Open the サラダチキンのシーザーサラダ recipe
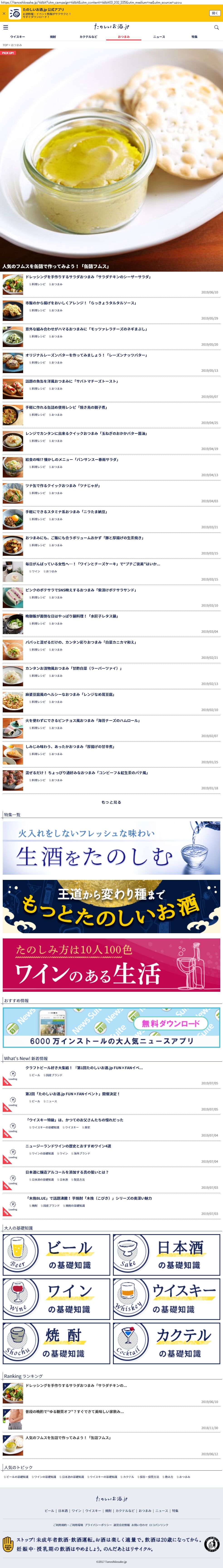 pyautogui.click(x=88, y=277)
